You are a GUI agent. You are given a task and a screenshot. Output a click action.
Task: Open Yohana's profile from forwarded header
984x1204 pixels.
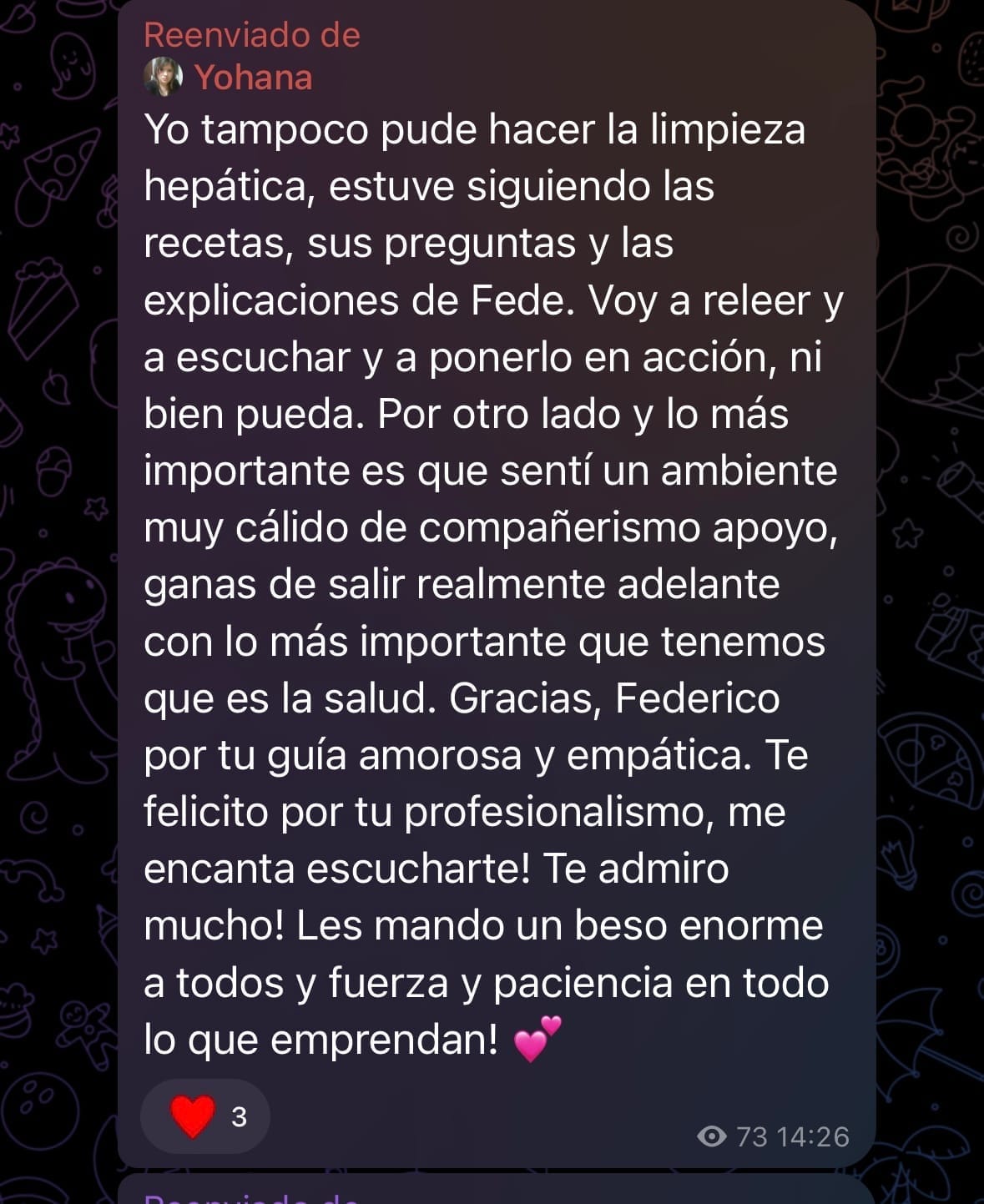pyautogui.click(x=253, y=78)
